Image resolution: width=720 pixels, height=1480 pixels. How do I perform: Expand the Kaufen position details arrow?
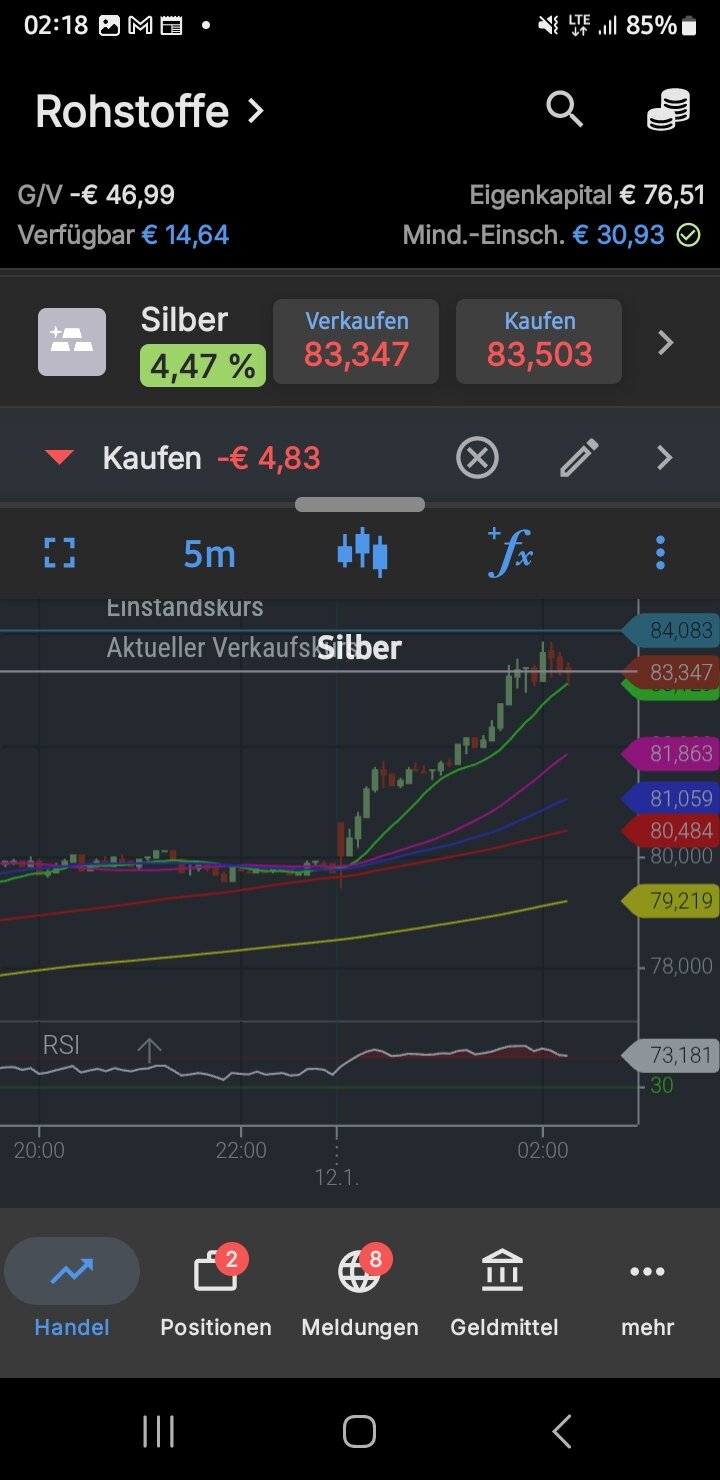coord(665,459)
